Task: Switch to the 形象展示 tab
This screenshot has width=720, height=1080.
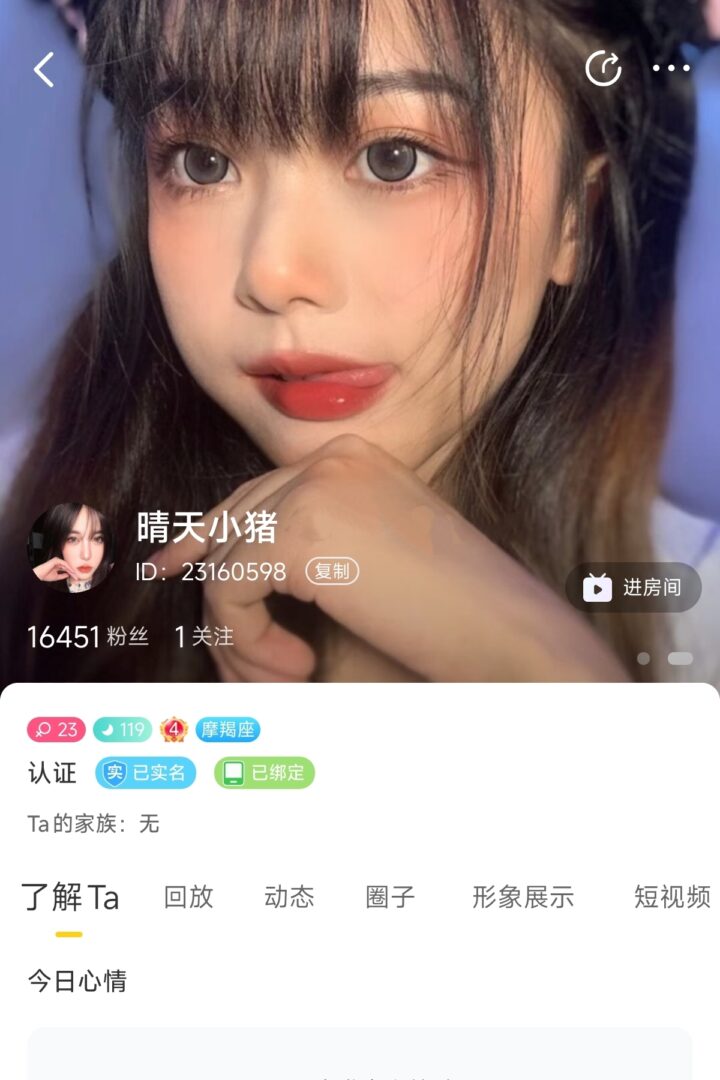Action: click(x=523, y=897)
